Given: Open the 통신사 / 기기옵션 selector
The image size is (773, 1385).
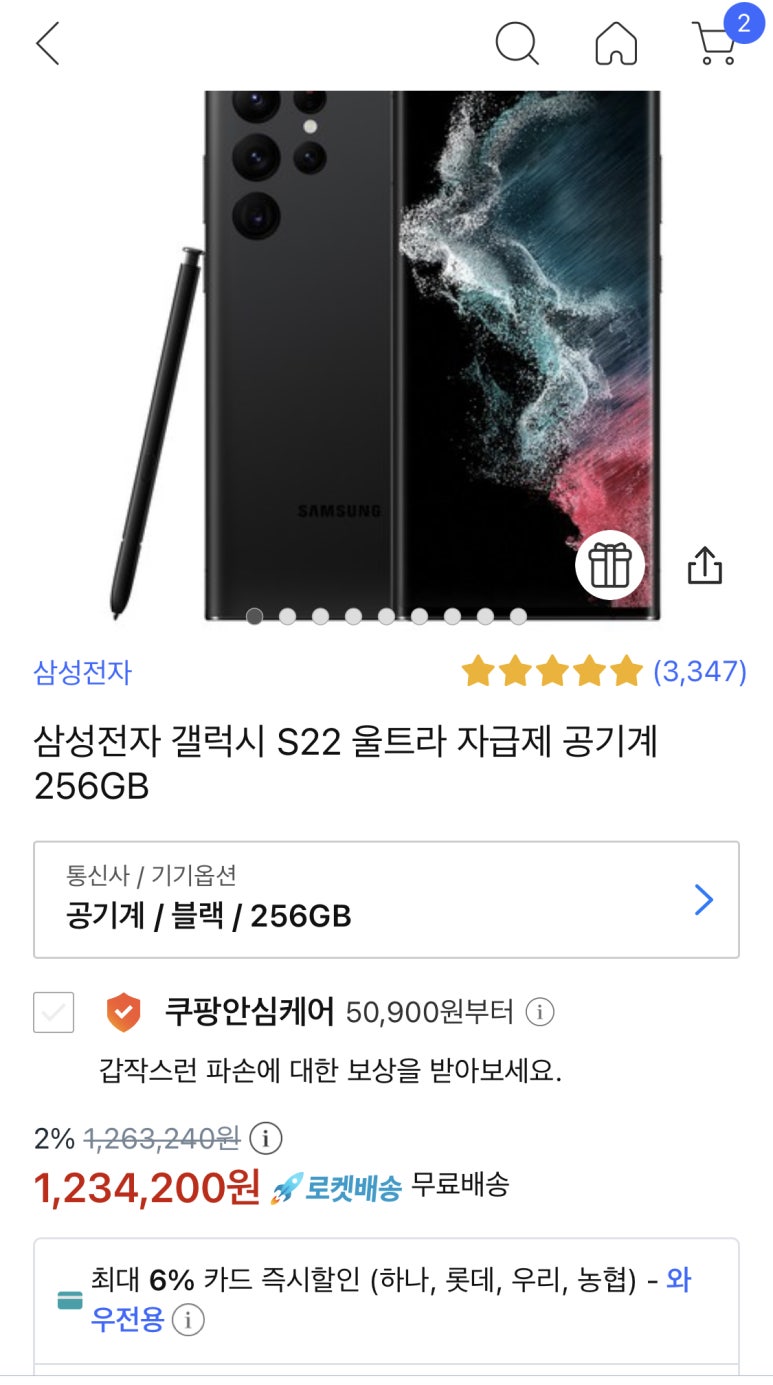Looking at the screenshot, I should pyautogui.click(x=386, y=900).
